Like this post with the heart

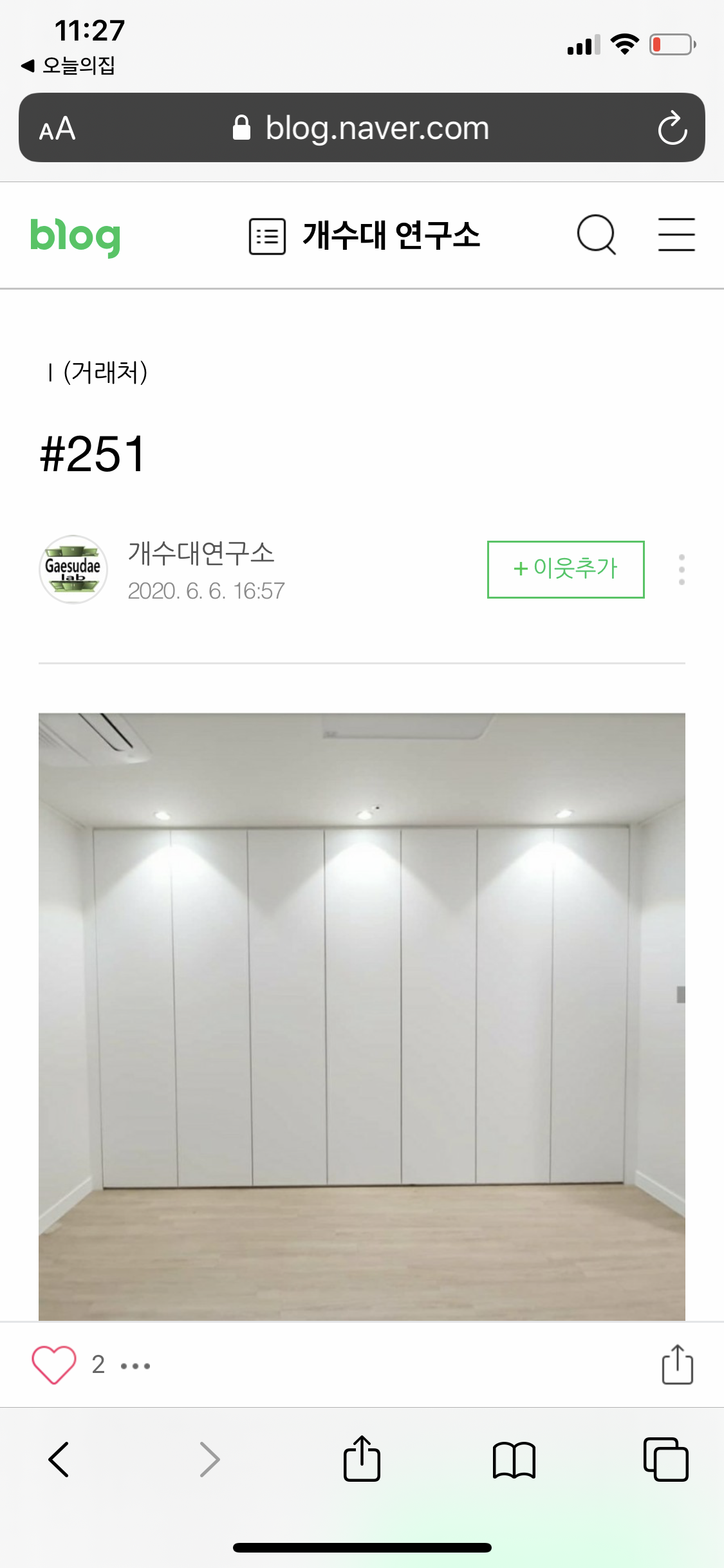(54, 1365)
